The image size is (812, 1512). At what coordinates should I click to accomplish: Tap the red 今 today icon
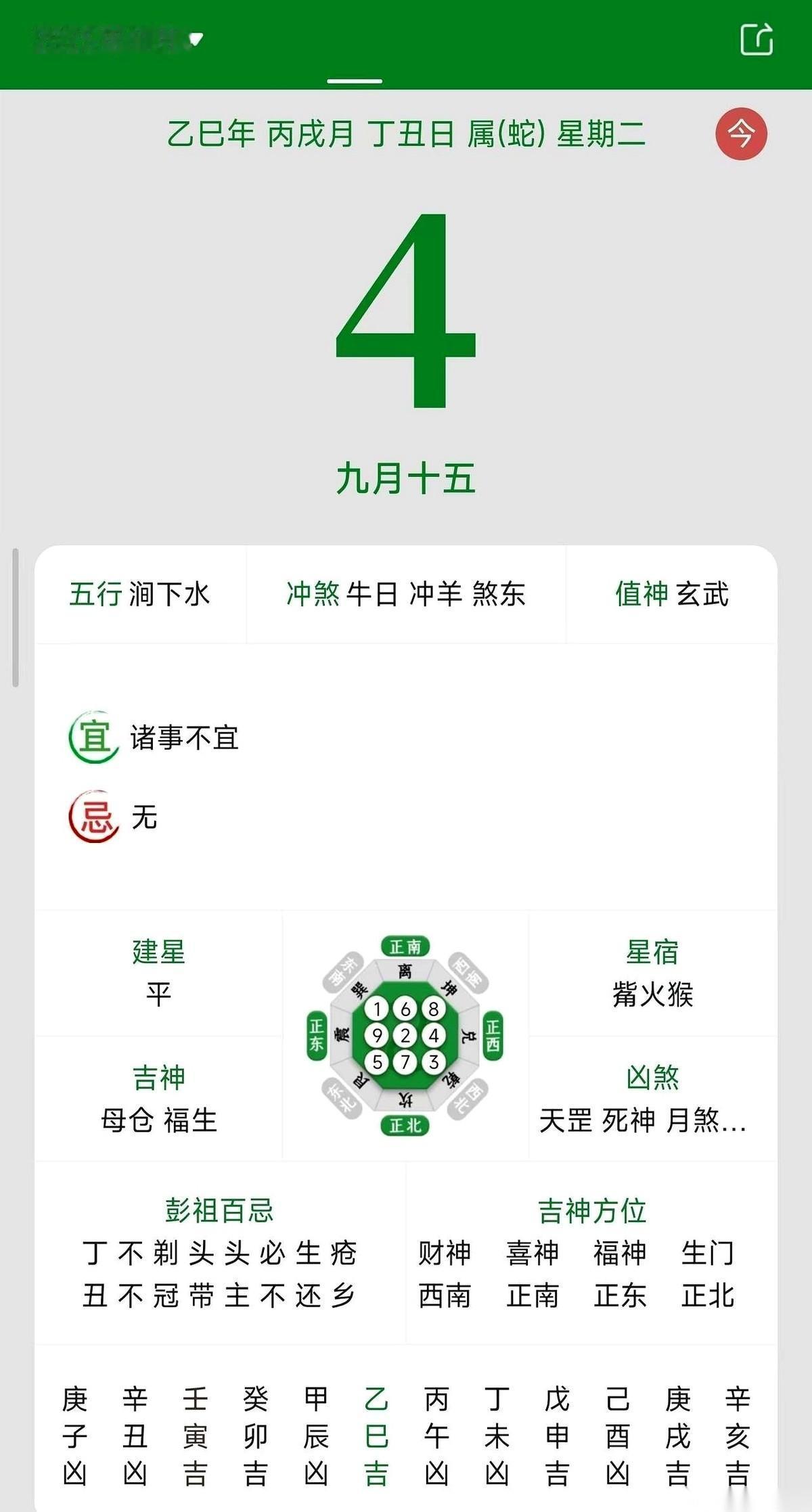pos(741,135)
